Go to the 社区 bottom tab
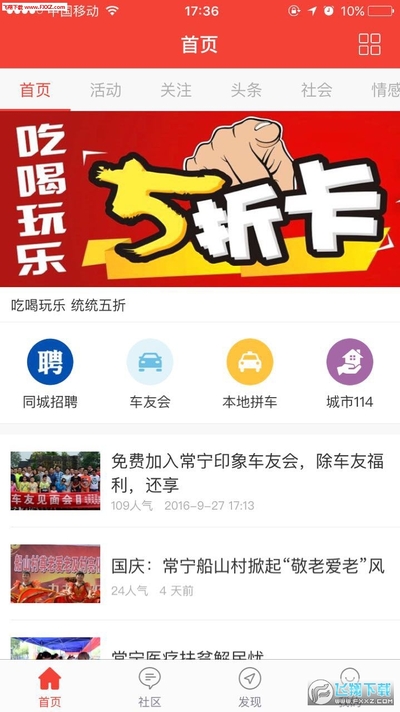Screen dimensions: 400x712 [150, 687]
